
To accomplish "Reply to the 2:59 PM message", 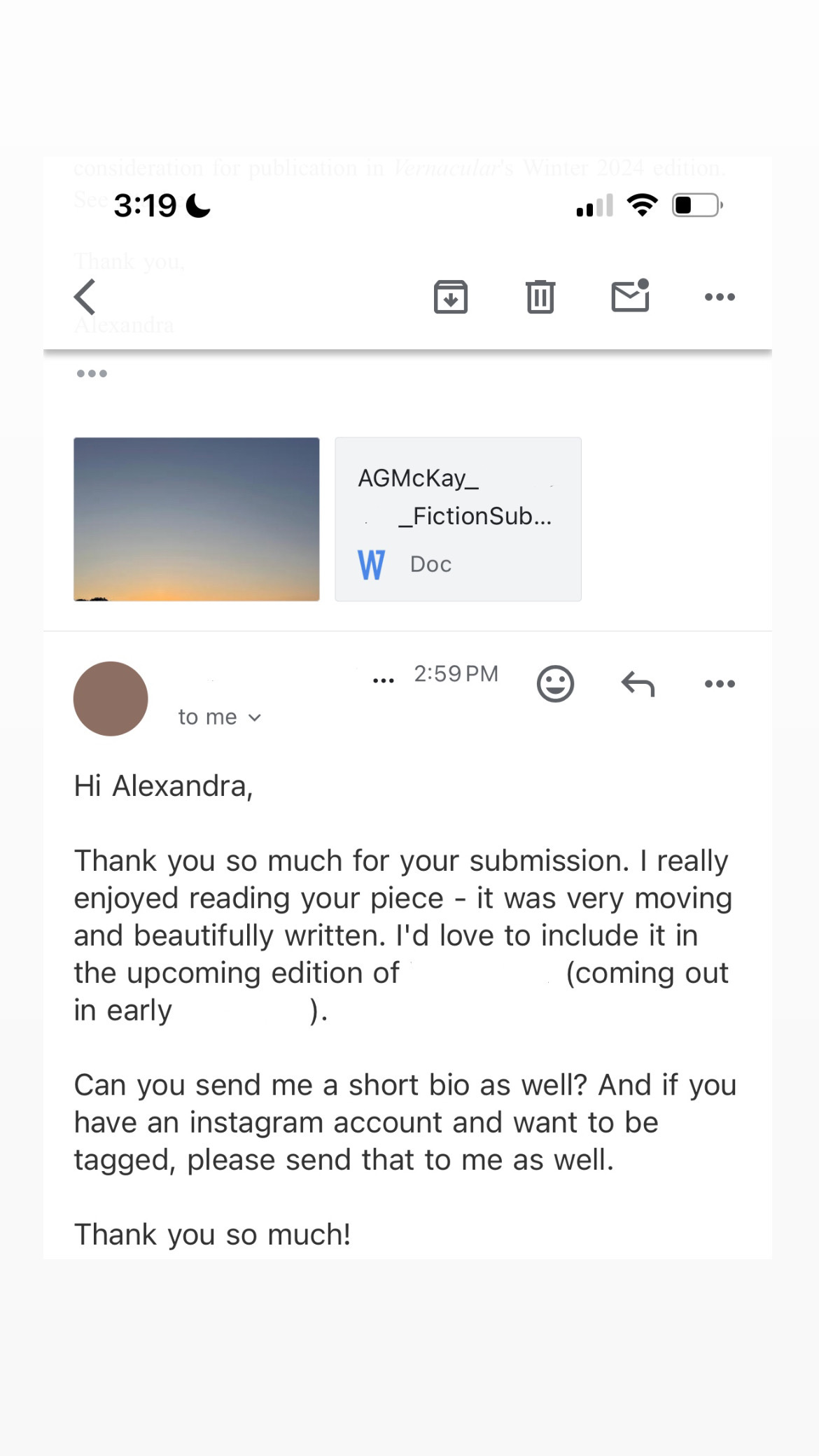I will tap(638, 684).
